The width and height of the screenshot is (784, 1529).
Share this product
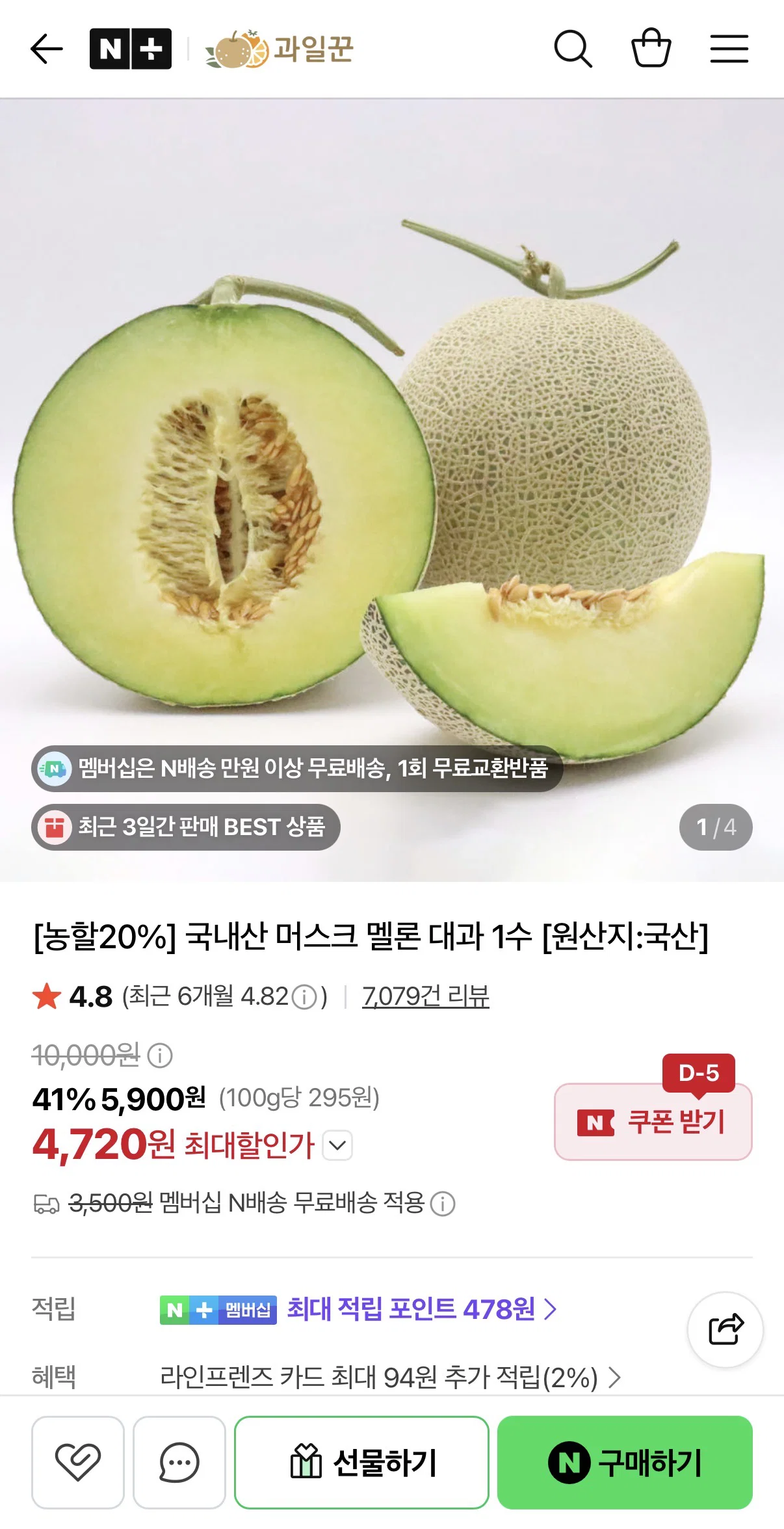(725, 1329)
